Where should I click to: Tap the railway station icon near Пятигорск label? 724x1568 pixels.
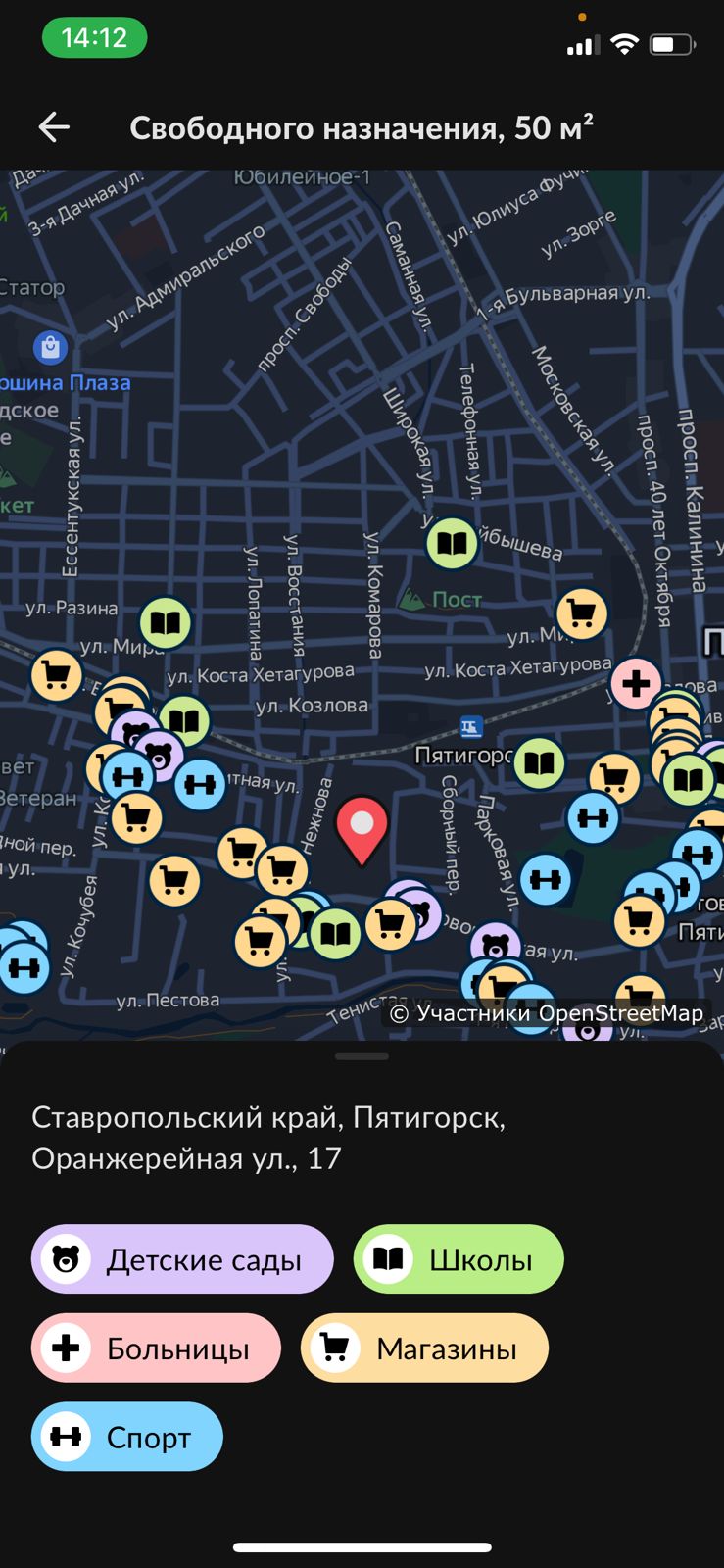(469, 725)
